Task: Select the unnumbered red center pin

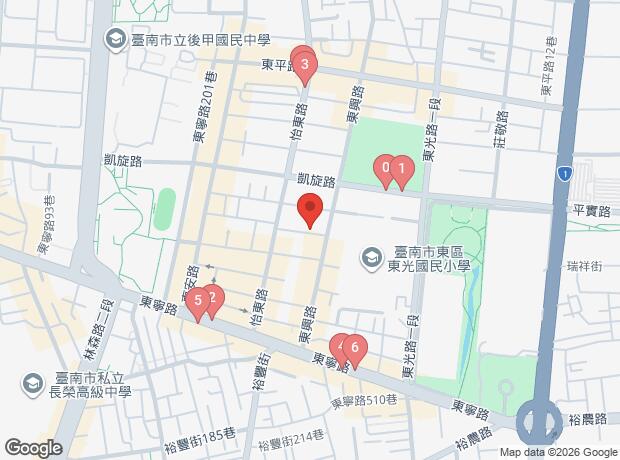Action: (x=310, y=211)
